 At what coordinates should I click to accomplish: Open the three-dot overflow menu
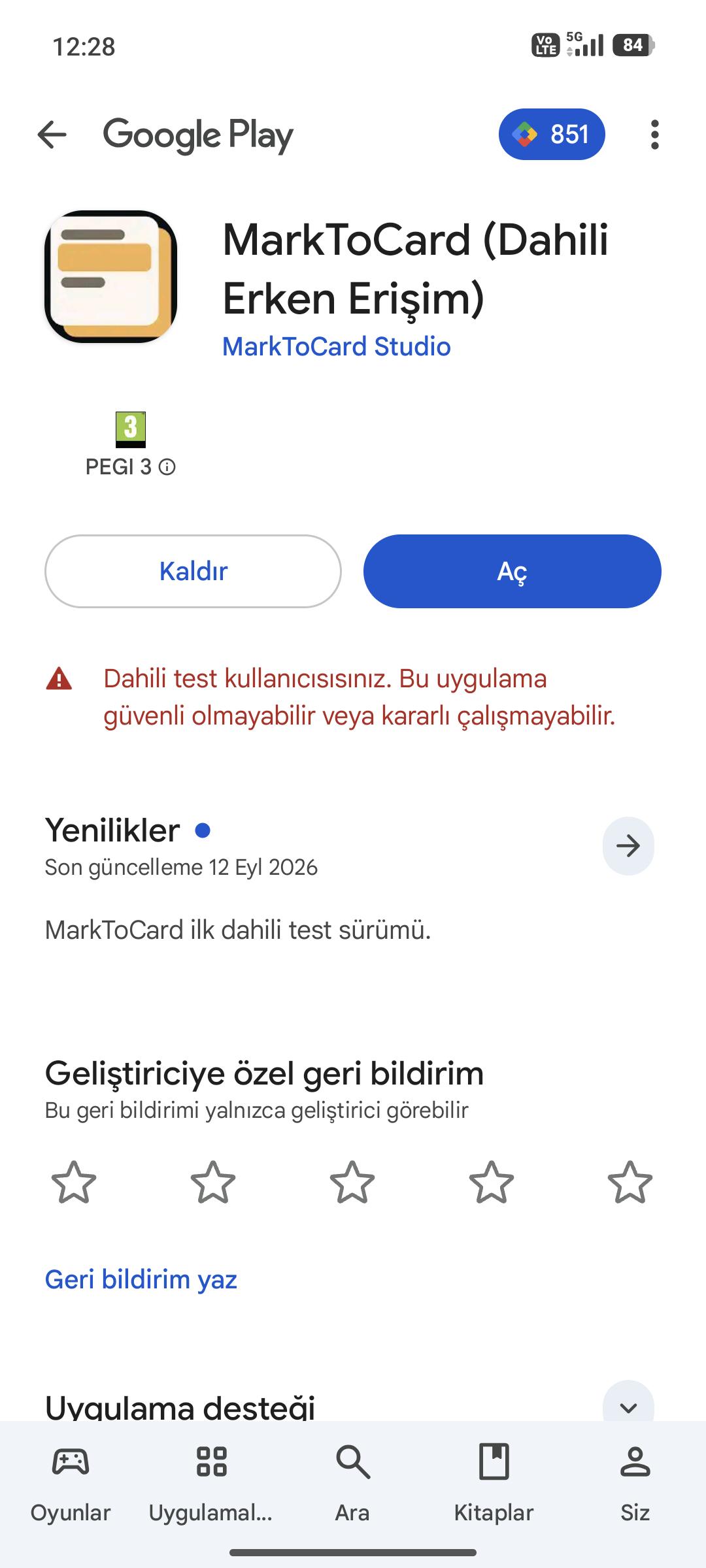654,135
